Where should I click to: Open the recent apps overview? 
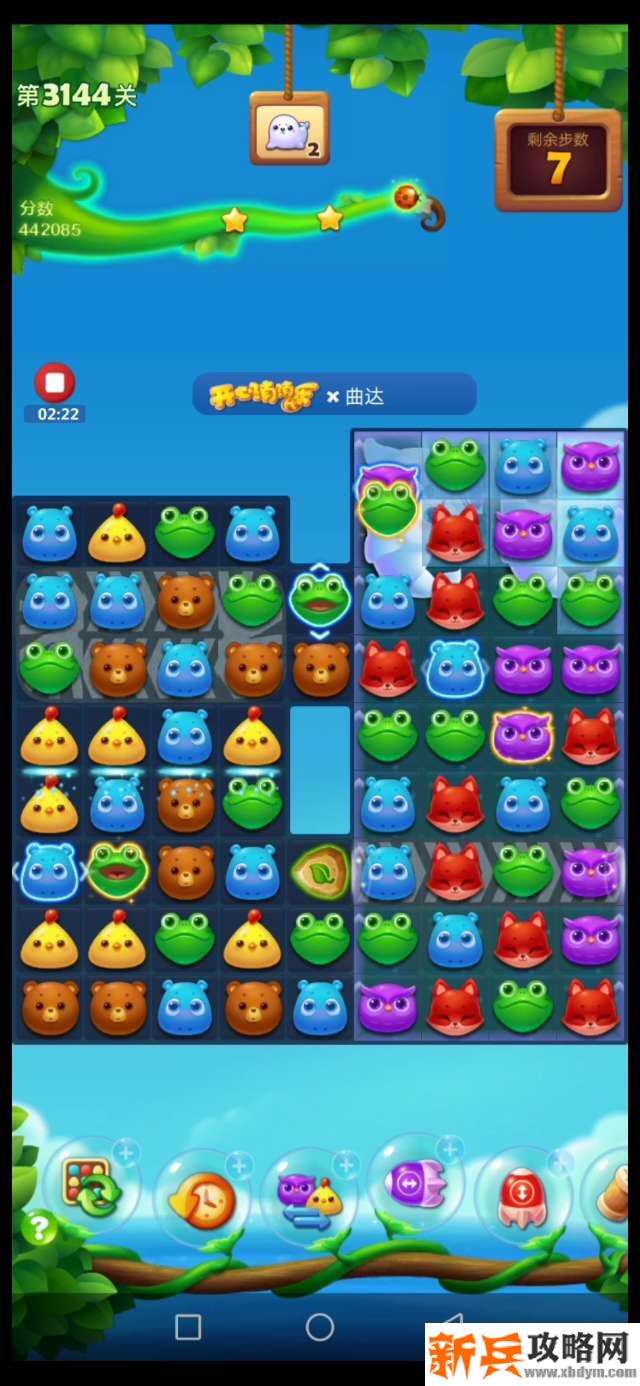coord(188,1327)
